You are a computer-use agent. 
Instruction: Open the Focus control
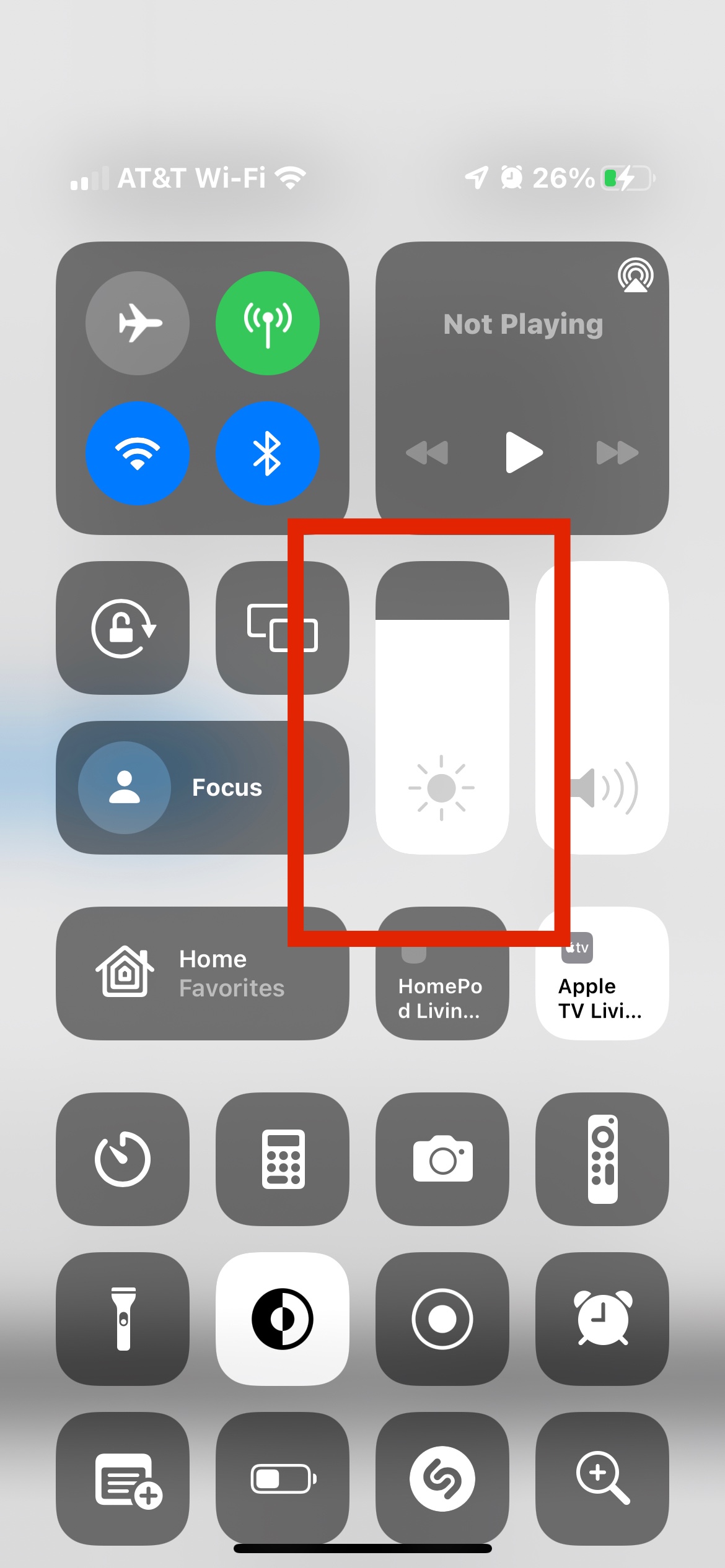pyautogui.click(x=203, y=788)
